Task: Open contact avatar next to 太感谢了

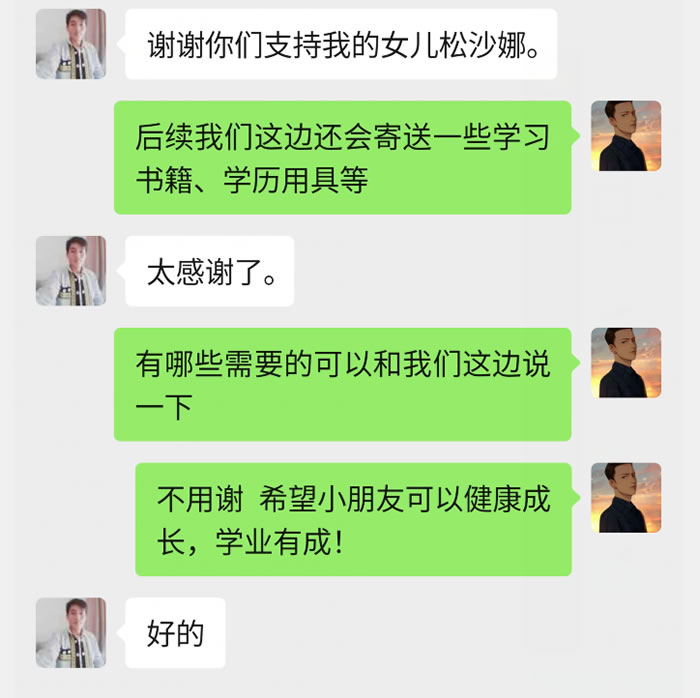Action: coord(71,271)
